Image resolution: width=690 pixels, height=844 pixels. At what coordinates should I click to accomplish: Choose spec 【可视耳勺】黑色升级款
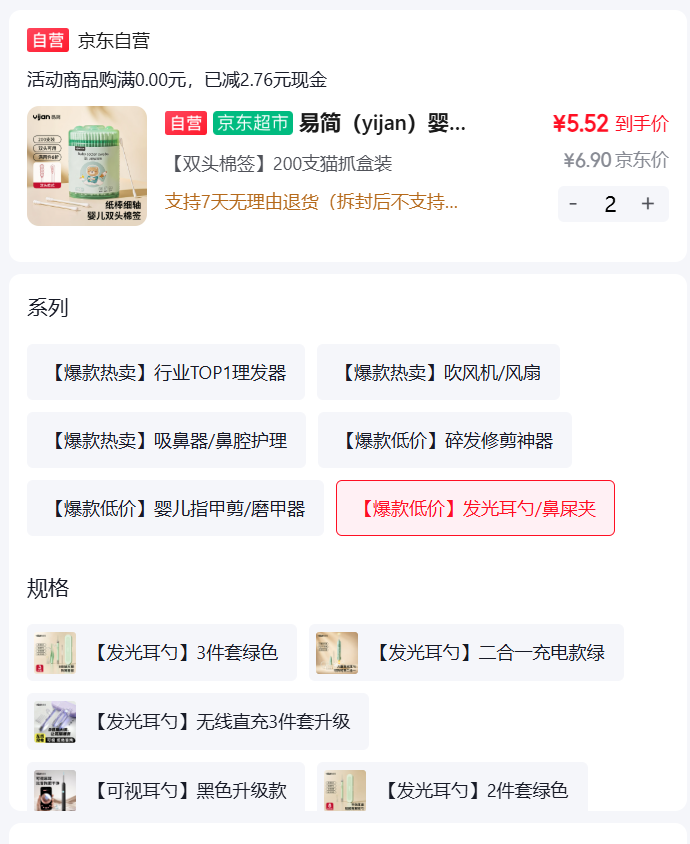[166, 787]
